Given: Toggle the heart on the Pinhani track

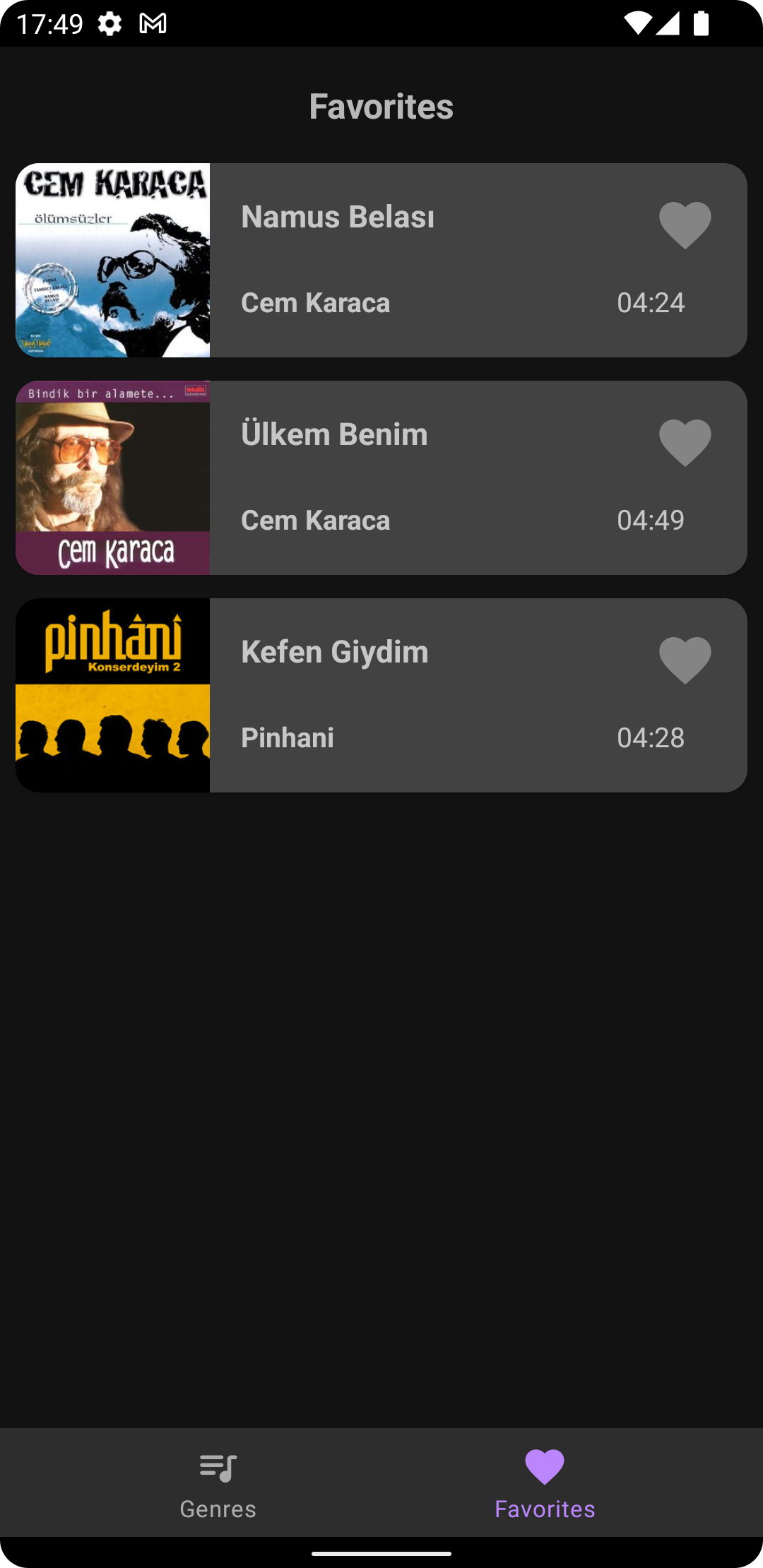Looking at the screenshot, I should (684, 658).
